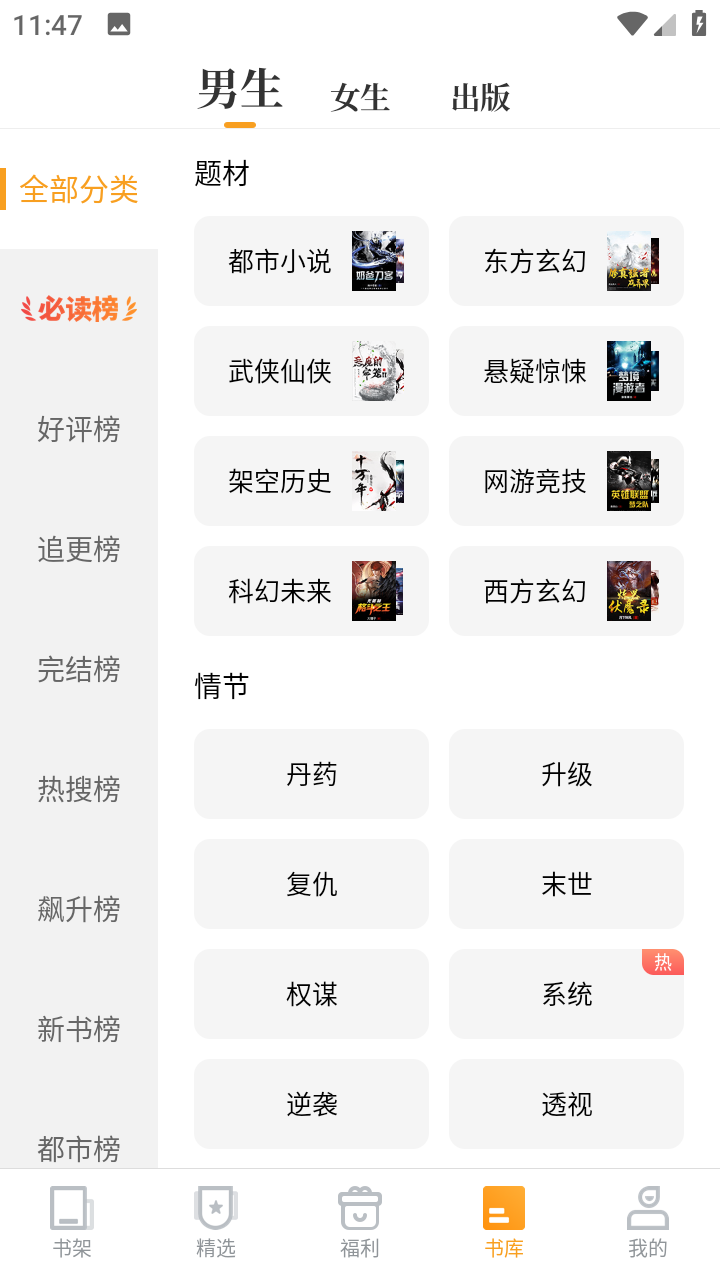This screenshot has height=1280, width=720.
Task: Open the 网游竞技 category
Action: (x=566, y=481)
